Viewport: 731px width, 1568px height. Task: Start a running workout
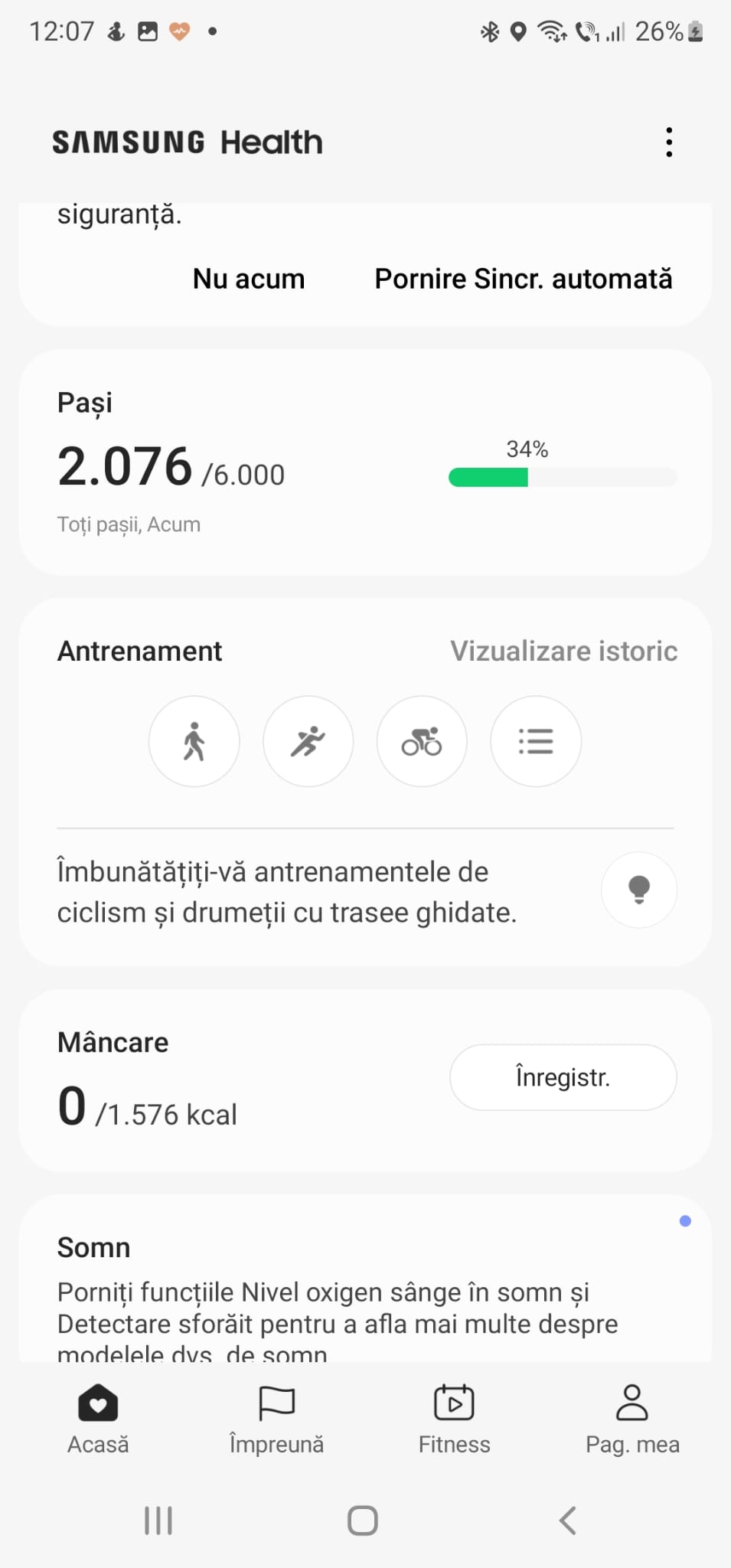point(308,741)
